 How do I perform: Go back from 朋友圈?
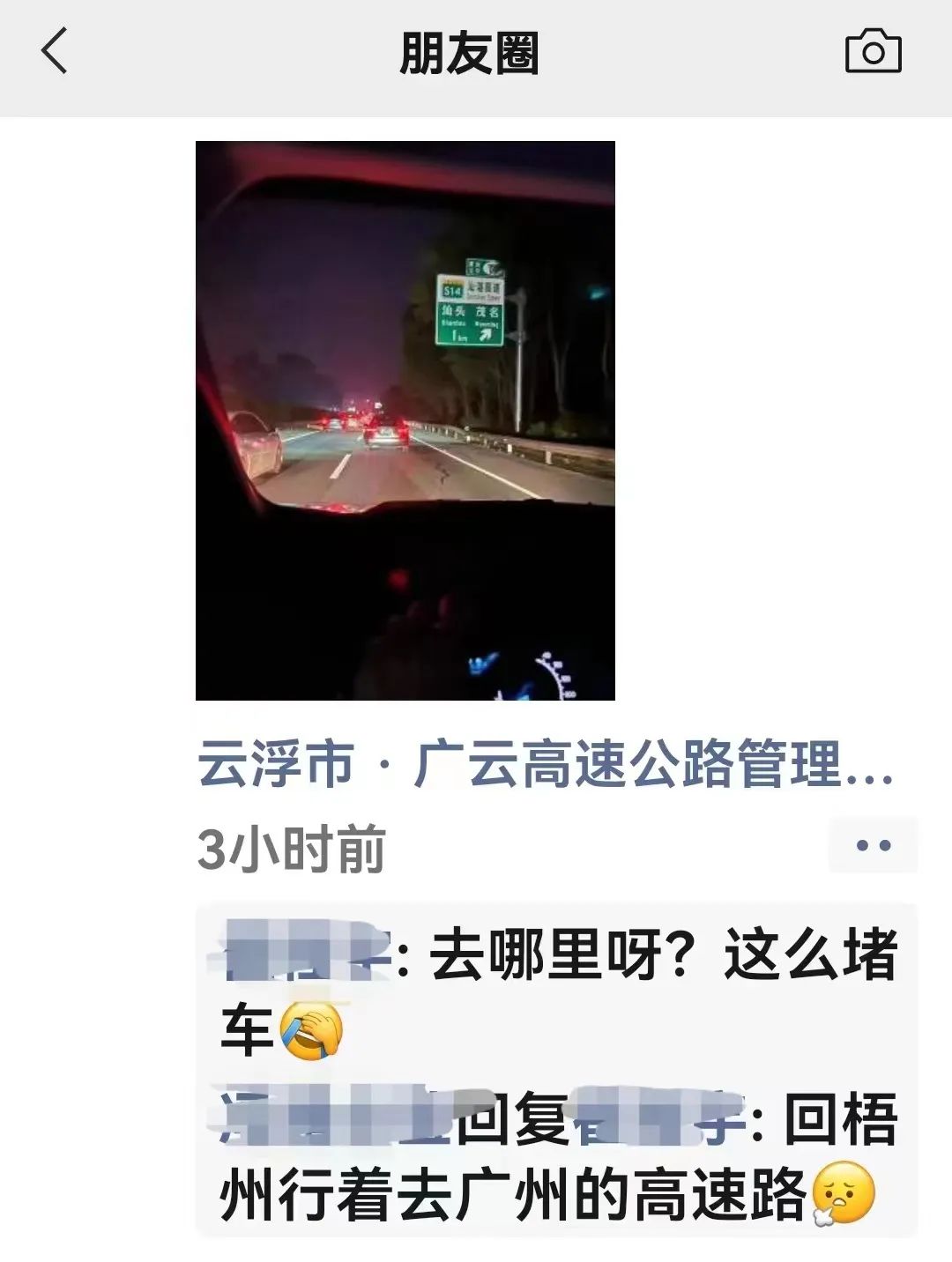click(x=55, y=51)
